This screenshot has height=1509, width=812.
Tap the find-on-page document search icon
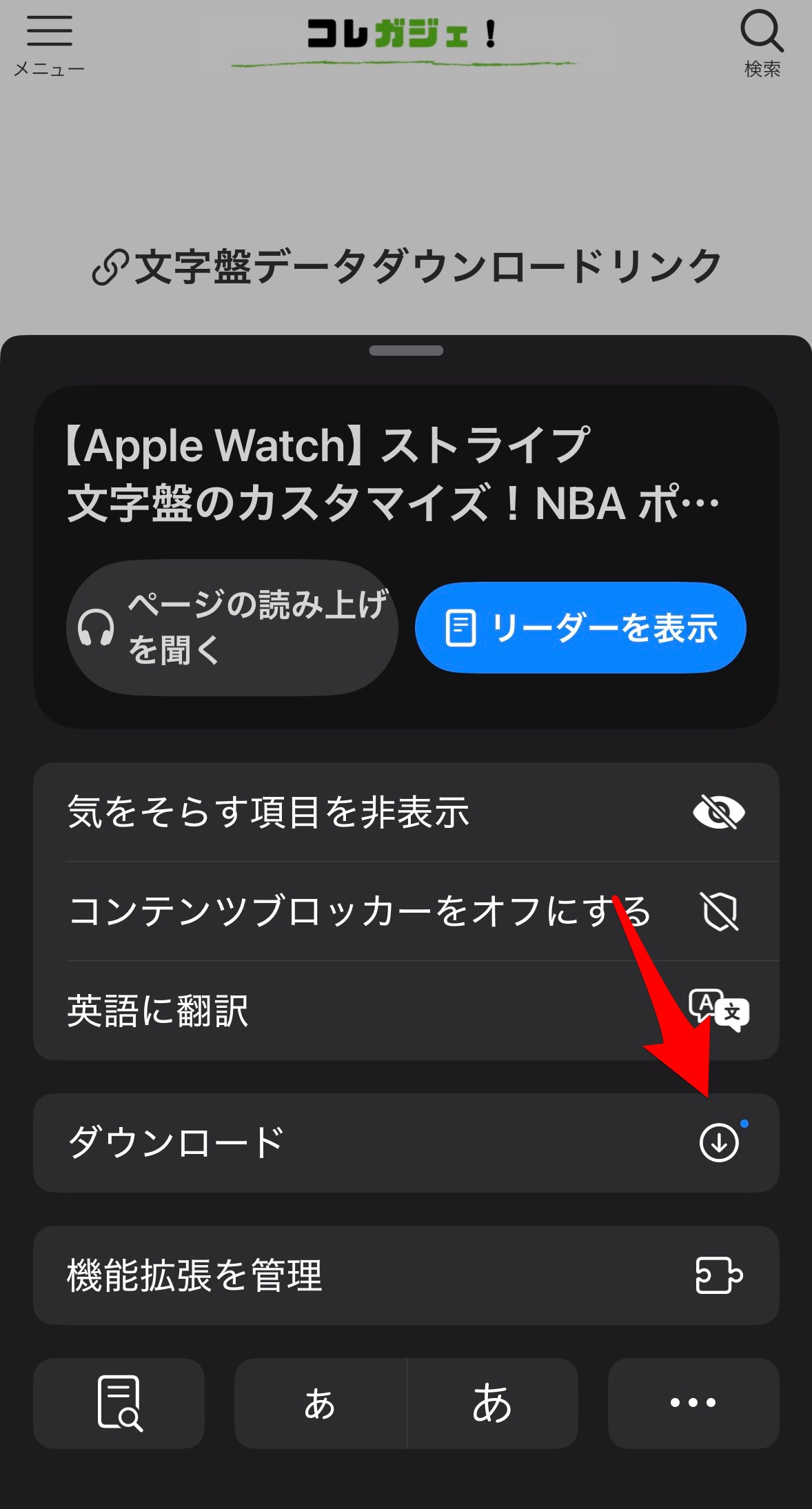pyautogui.click(x=119, y=1404)
